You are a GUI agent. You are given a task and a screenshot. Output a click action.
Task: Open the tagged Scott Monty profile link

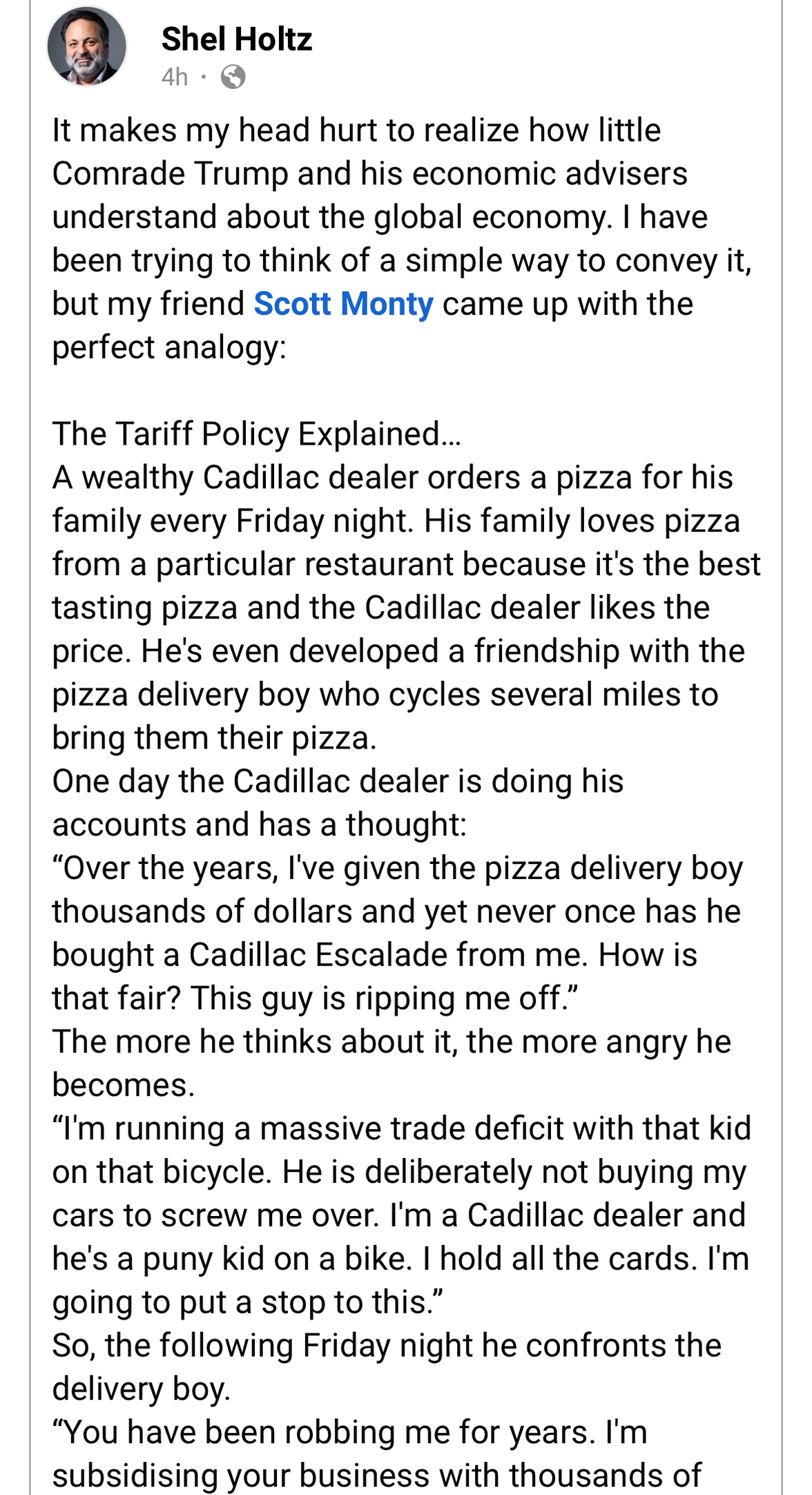coord(343,304)
